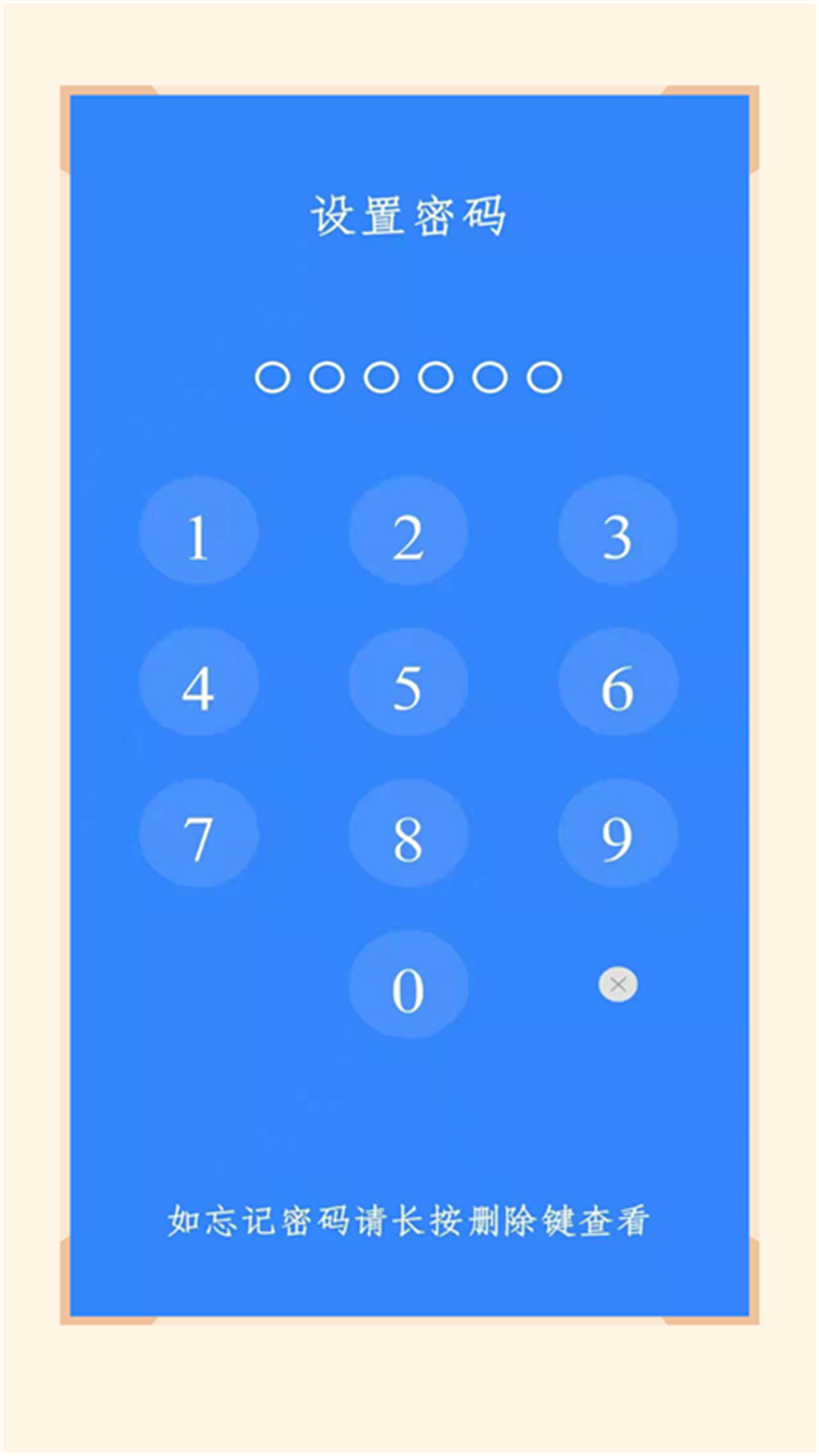819x1456 pixels.
Task: Enter digit 5 on the keypad
Action: [x=408, y=682]
